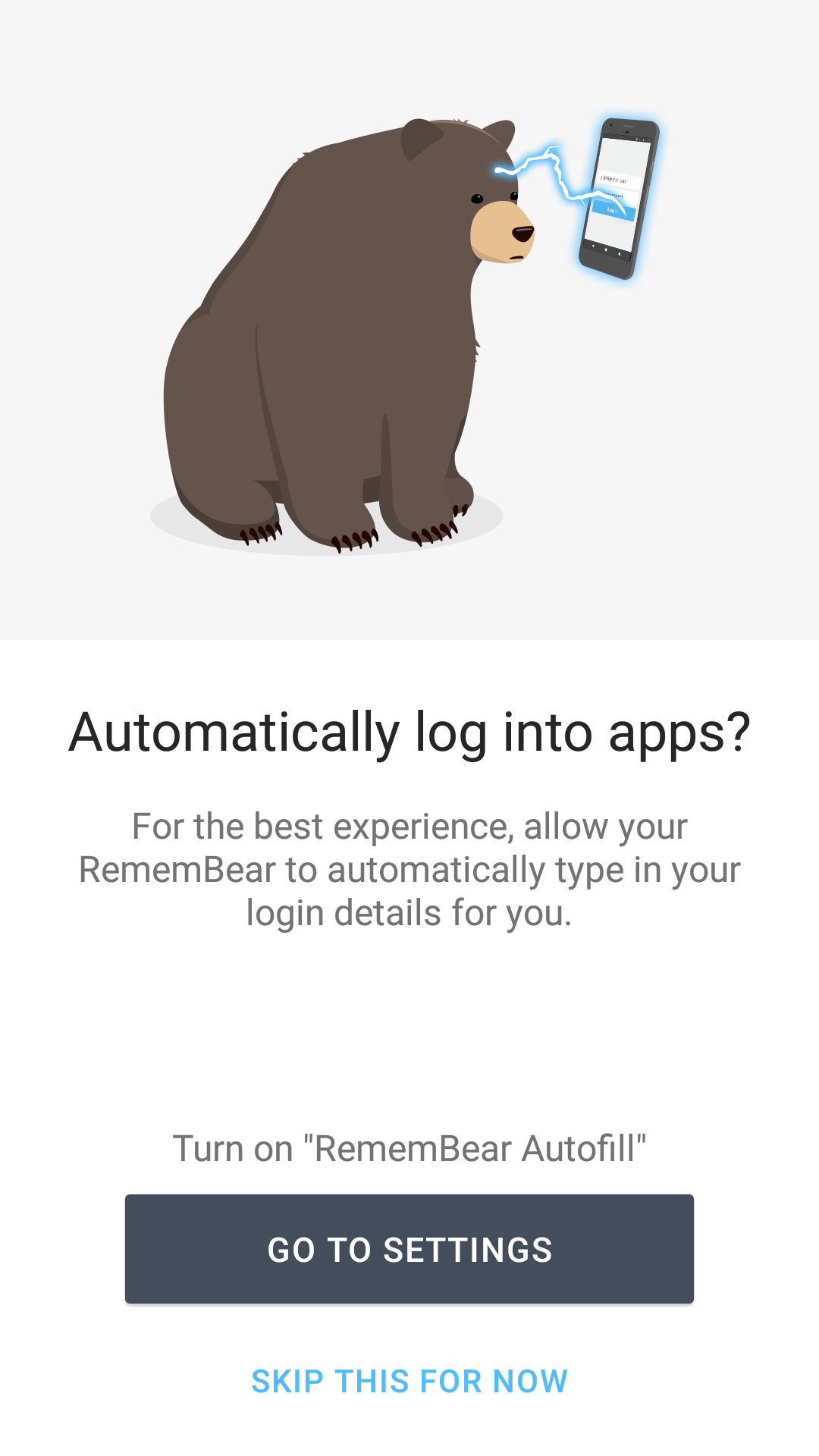Select Skip This For Now
This screenshot has height=1456, width=819.
409,1381
